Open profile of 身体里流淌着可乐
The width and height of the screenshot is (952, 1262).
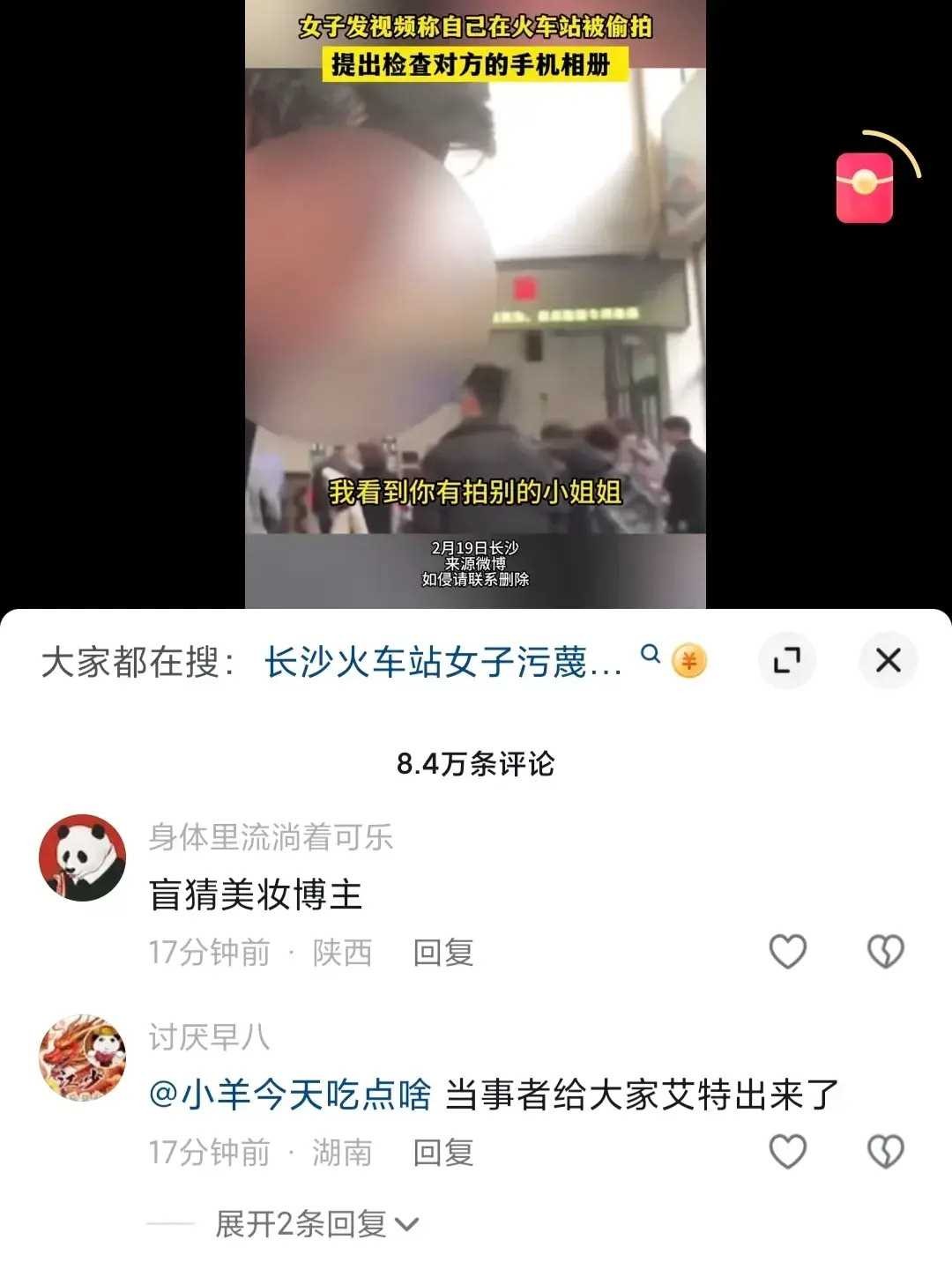[83, 857]
